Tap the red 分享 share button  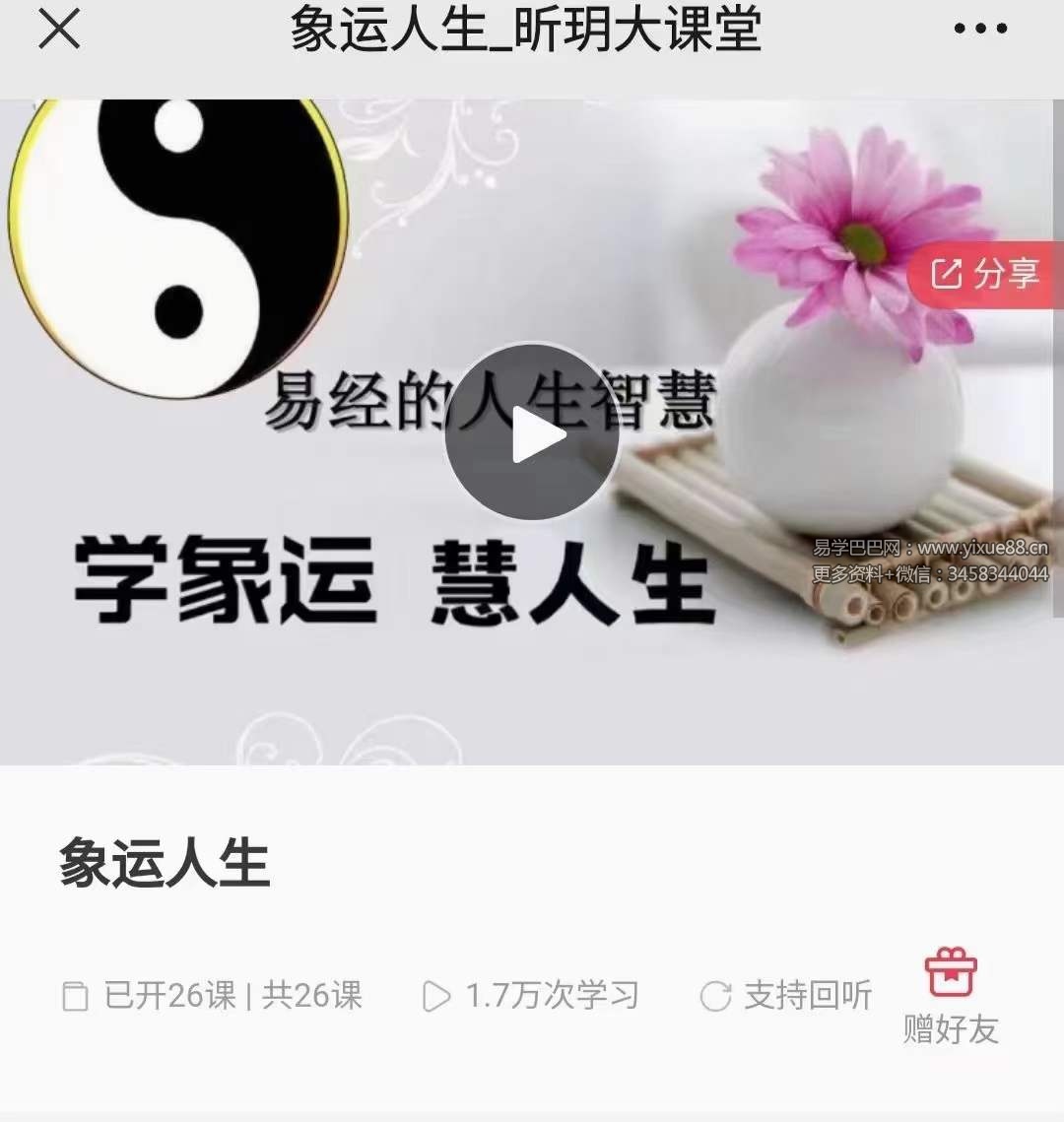(x=987, y=274)
